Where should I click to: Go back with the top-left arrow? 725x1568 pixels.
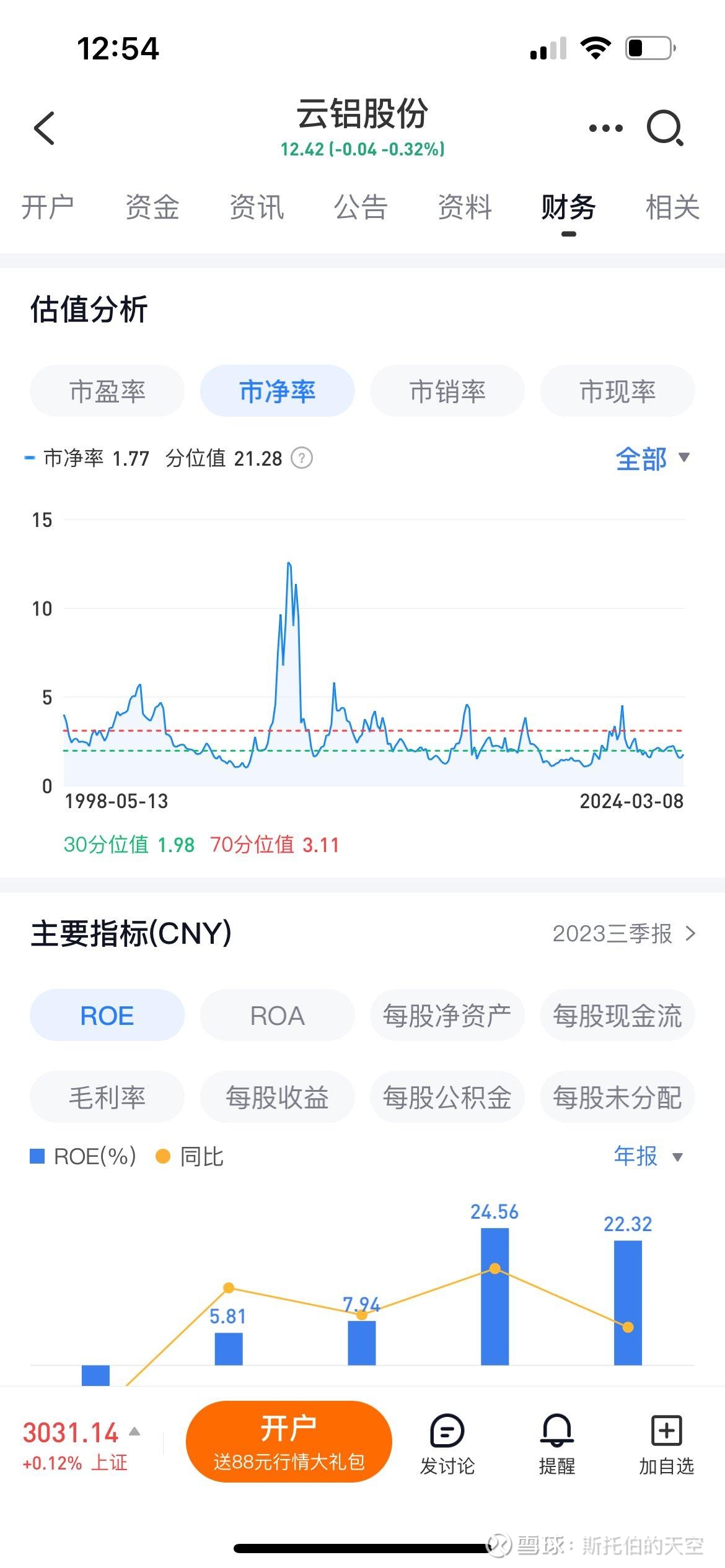click(x=45, y=128)
